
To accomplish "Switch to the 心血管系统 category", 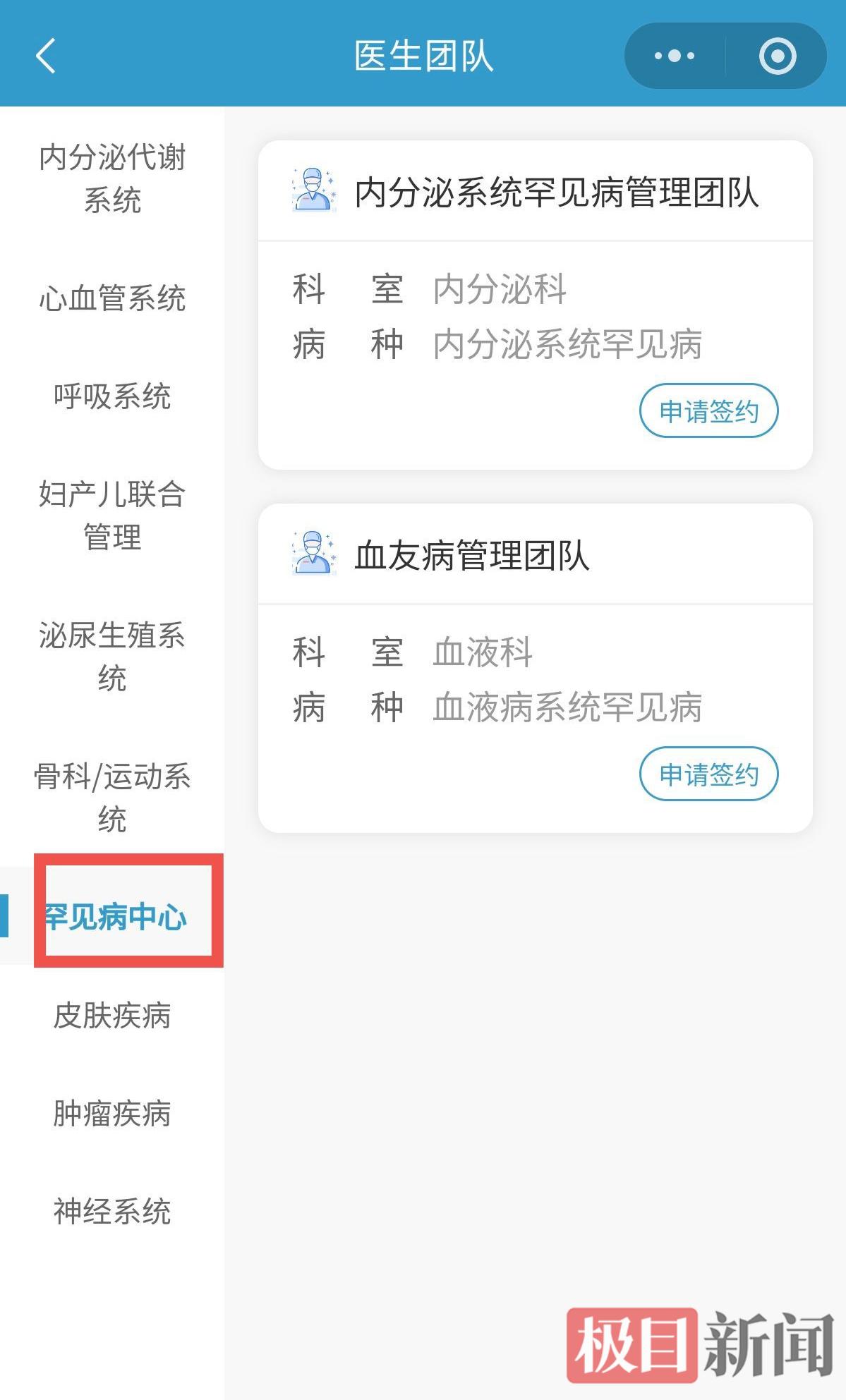I will point(111,300).
